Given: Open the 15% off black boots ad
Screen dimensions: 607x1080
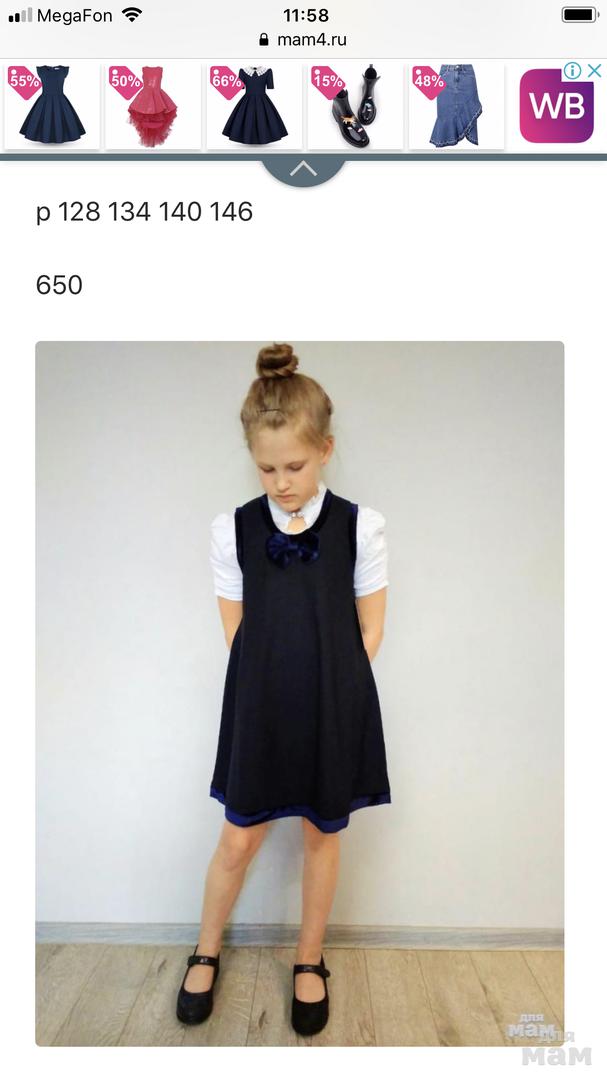Looking at the screenshot, I should pyautogui.click(x=355, y=107).
